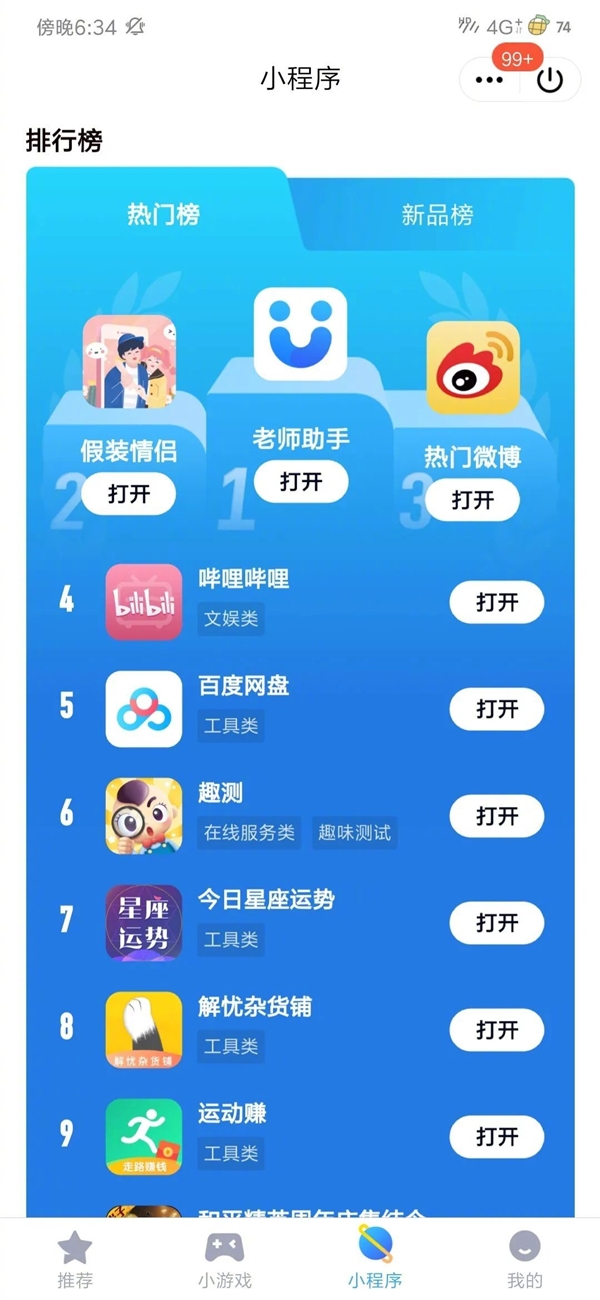This screenshot has height=1300, width=600.
Task: Go to the 推荐 tab
Action: [75, 1257]
